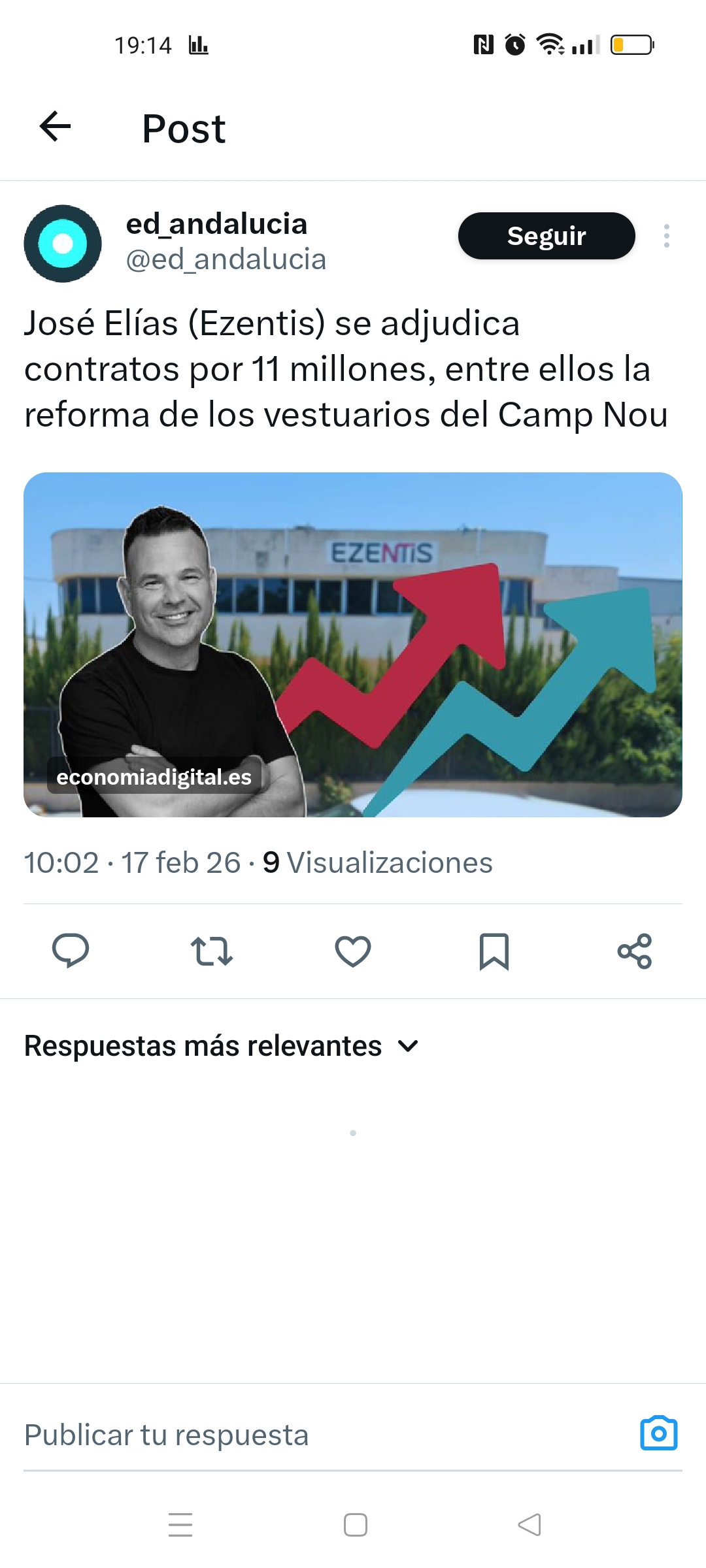Repost this ed_andalucia post
The height and width of the screenshot is (1568, 706).
point(211,951)
